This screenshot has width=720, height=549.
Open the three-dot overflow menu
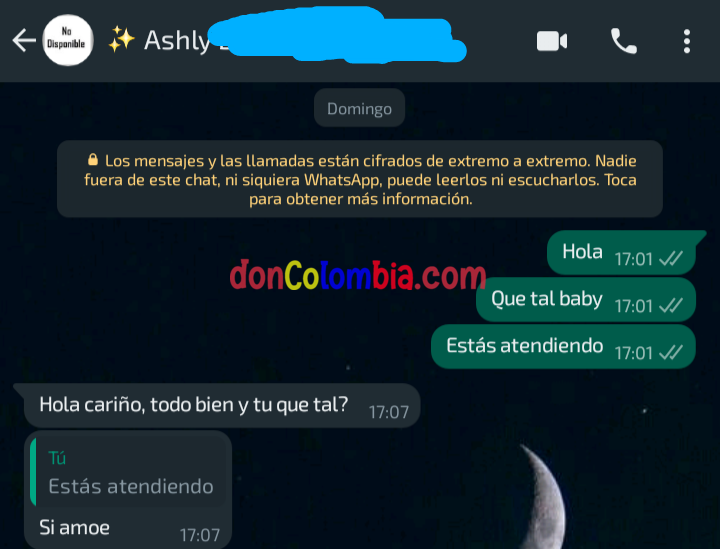687,41
